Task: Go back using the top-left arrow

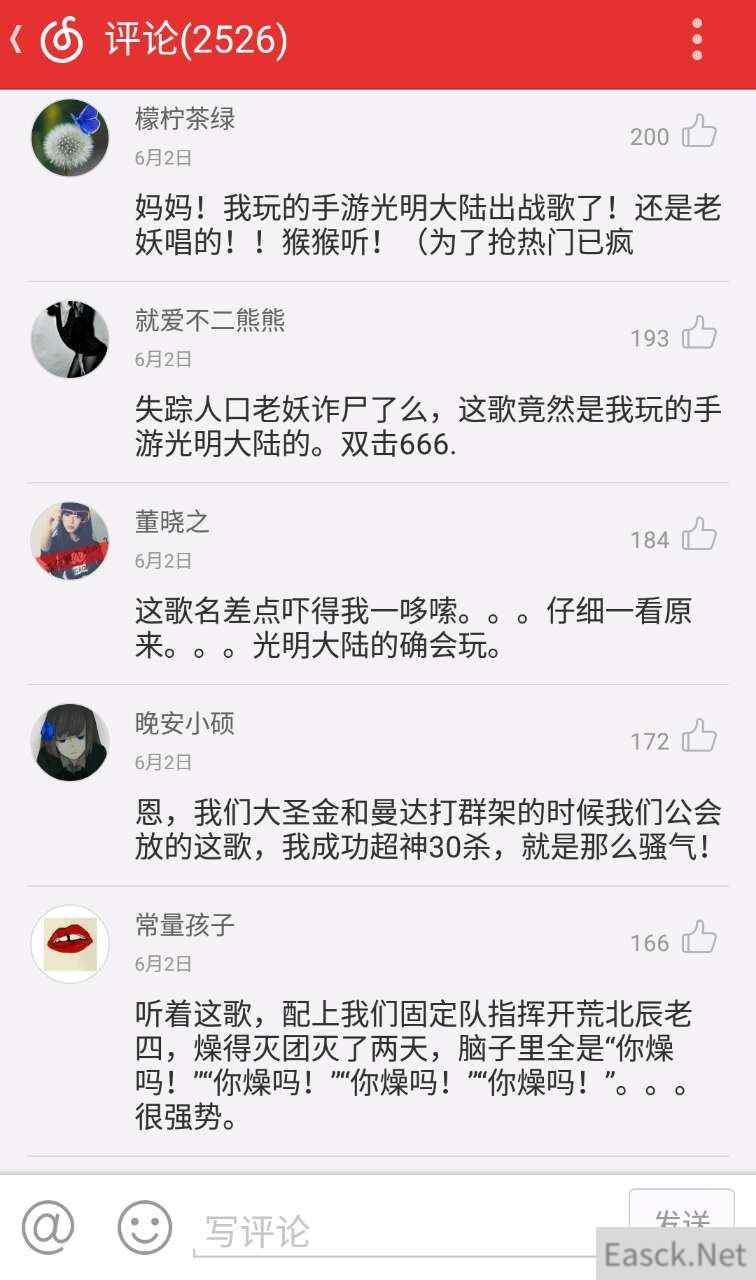Action: click(x=16, y=40)
